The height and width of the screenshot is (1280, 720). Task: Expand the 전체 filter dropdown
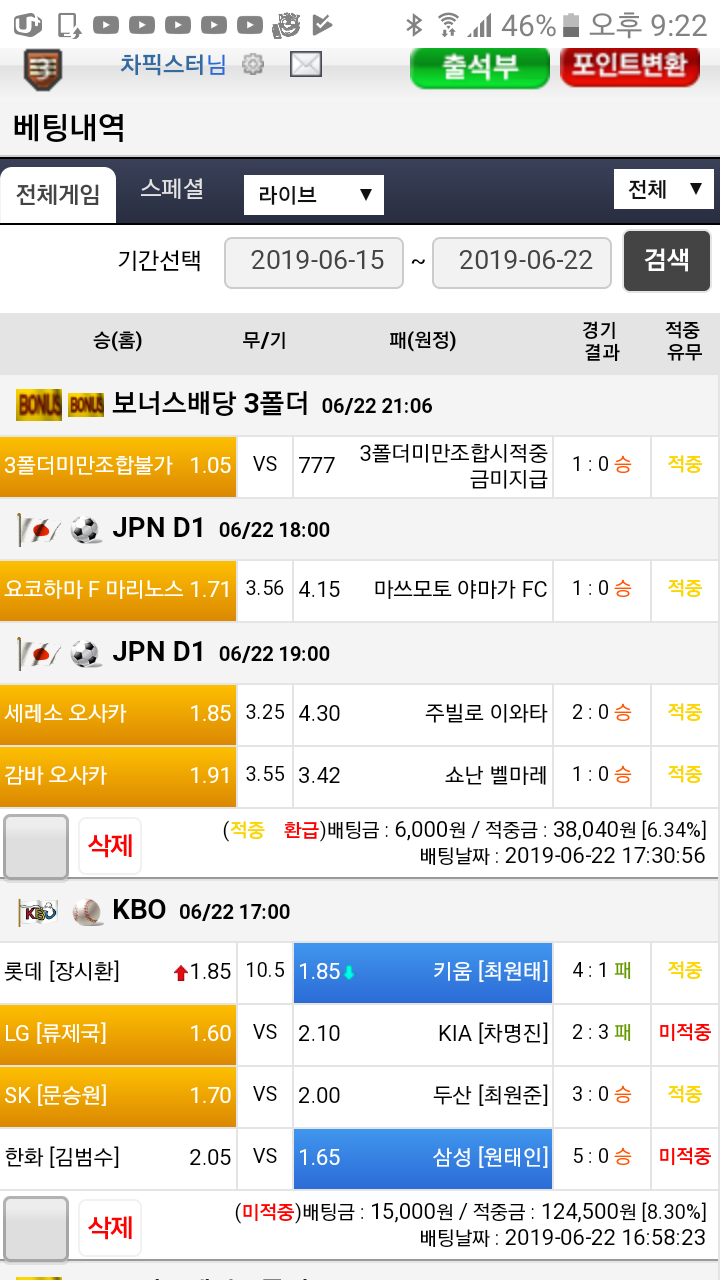664,190
